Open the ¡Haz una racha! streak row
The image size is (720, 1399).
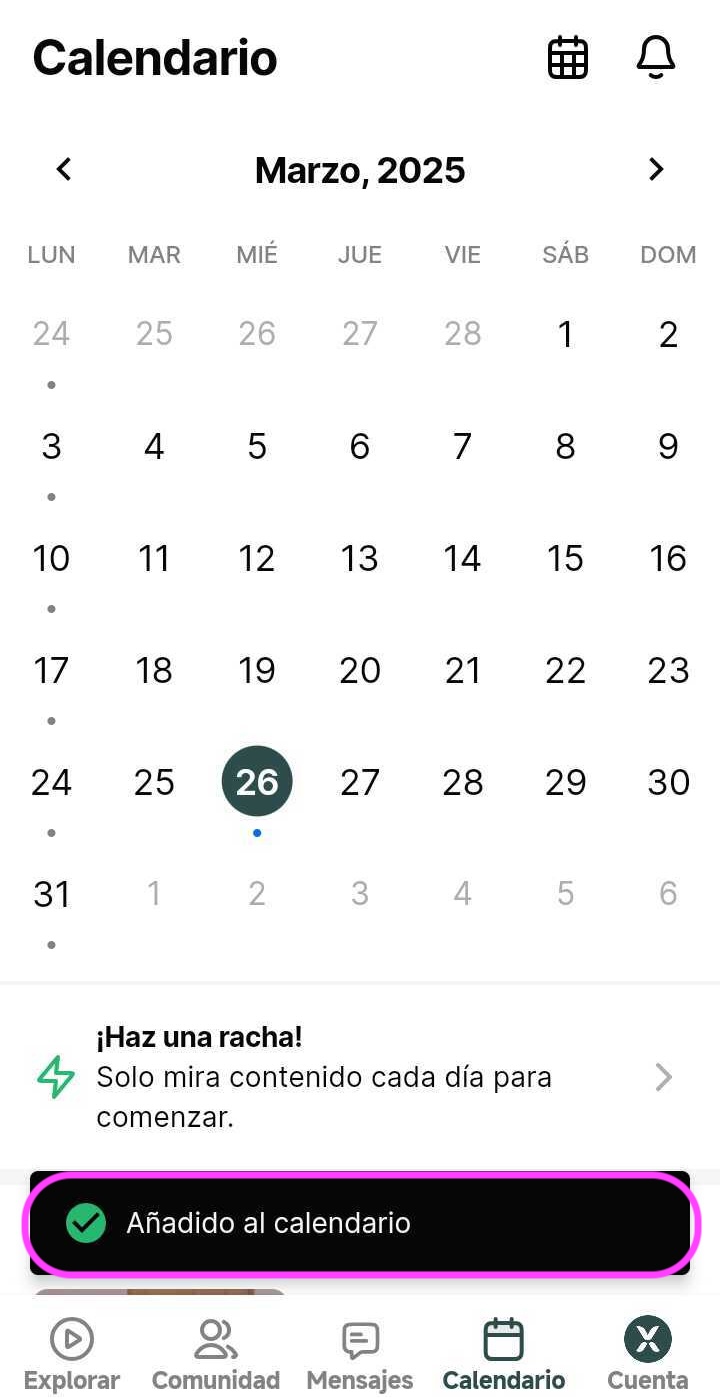pyautogui.click(x=360, y=1077)
